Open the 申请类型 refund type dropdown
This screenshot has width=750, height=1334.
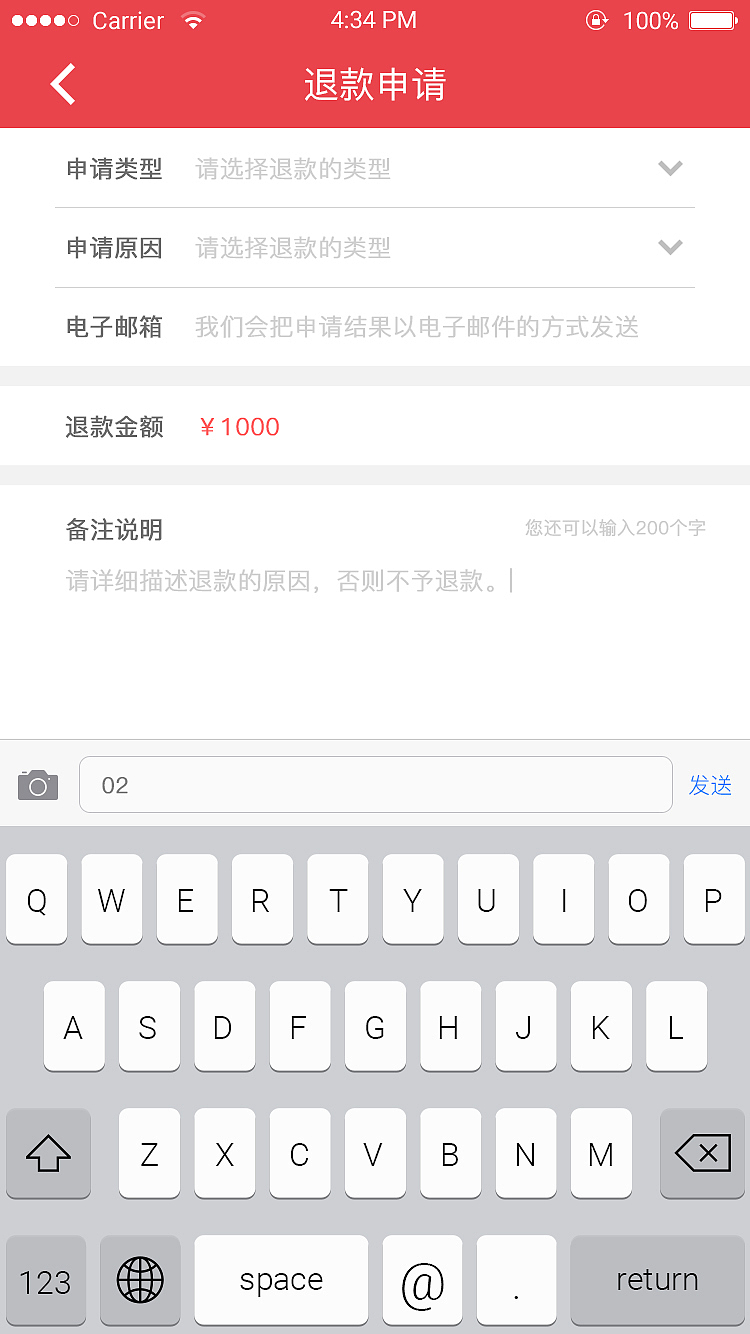point(375,168)
